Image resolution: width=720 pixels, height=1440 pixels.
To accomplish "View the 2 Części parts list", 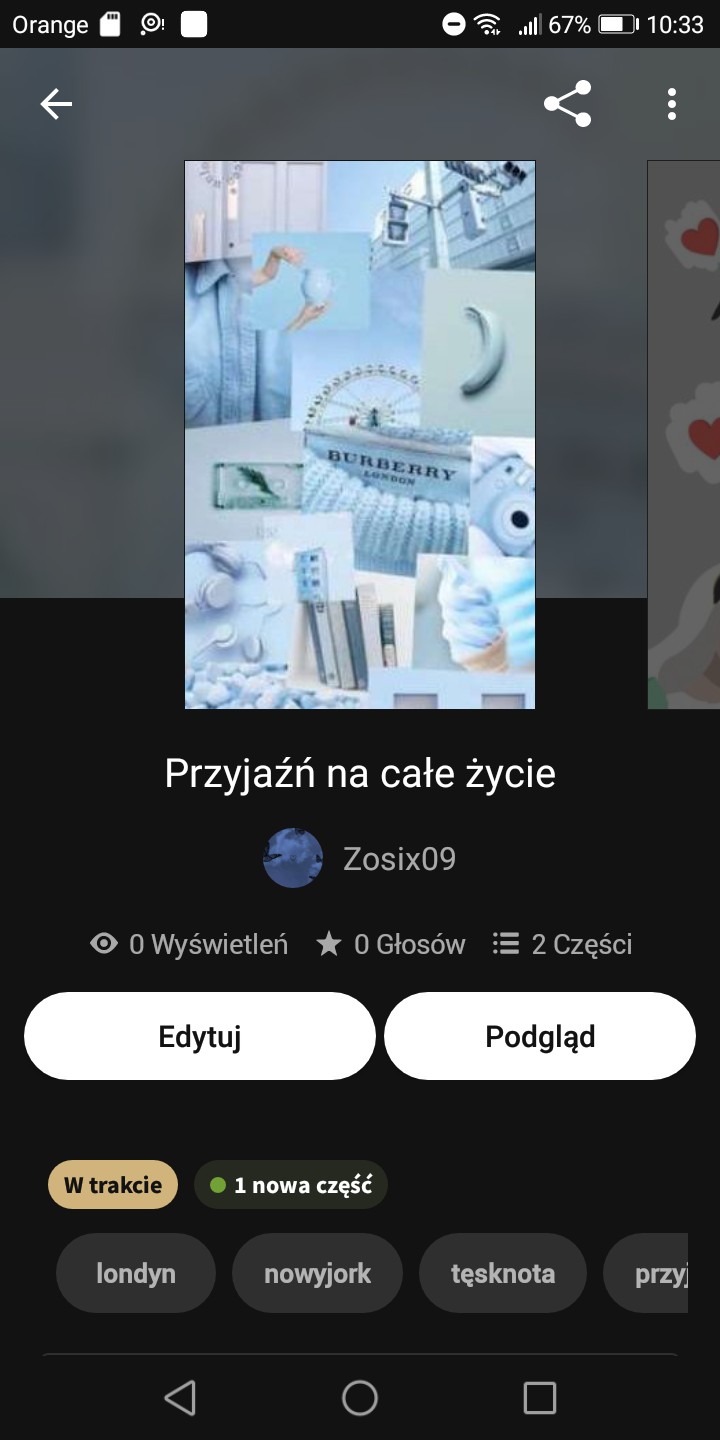I will point(563,944).
